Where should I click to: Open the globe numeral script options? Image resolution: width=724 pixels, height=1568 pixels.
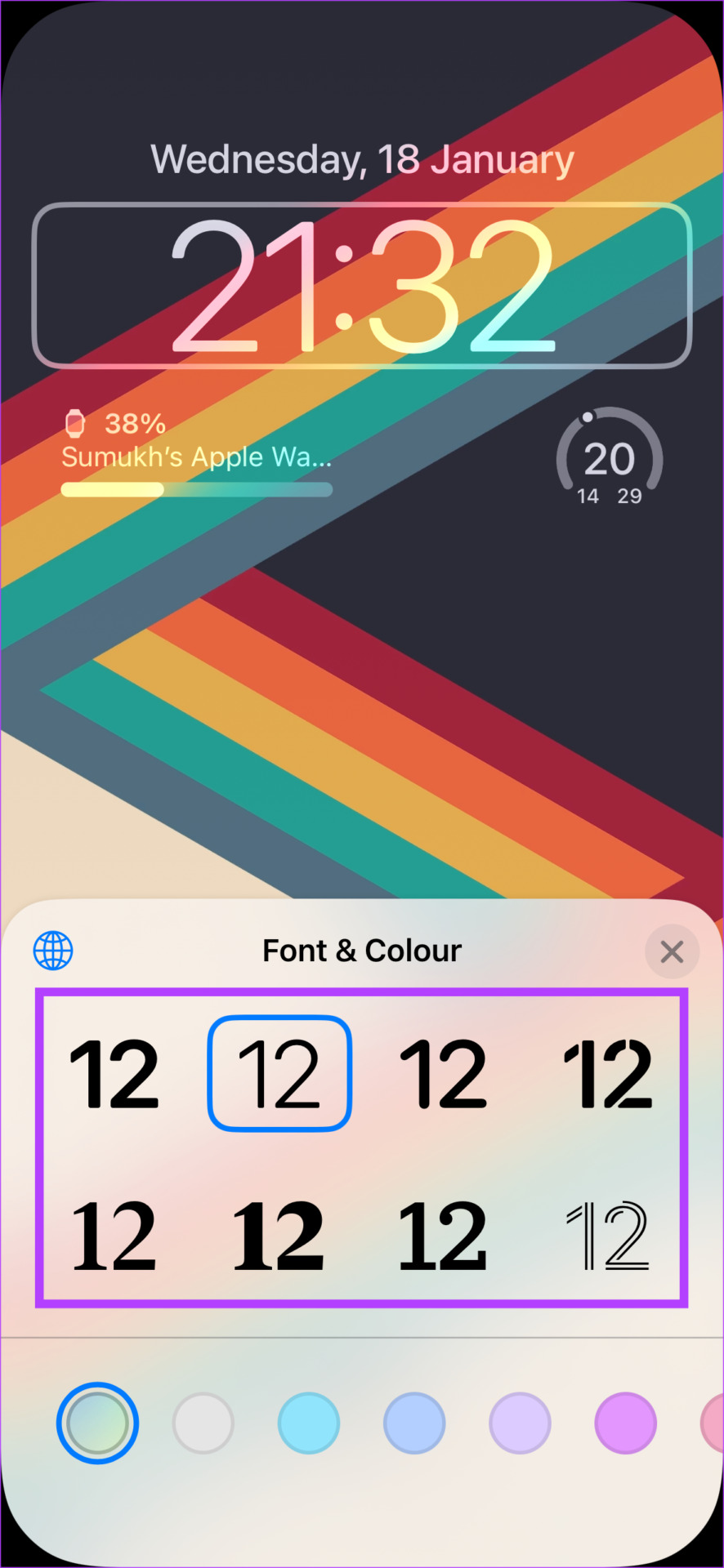pyautogui.click(x=53, y=951)
